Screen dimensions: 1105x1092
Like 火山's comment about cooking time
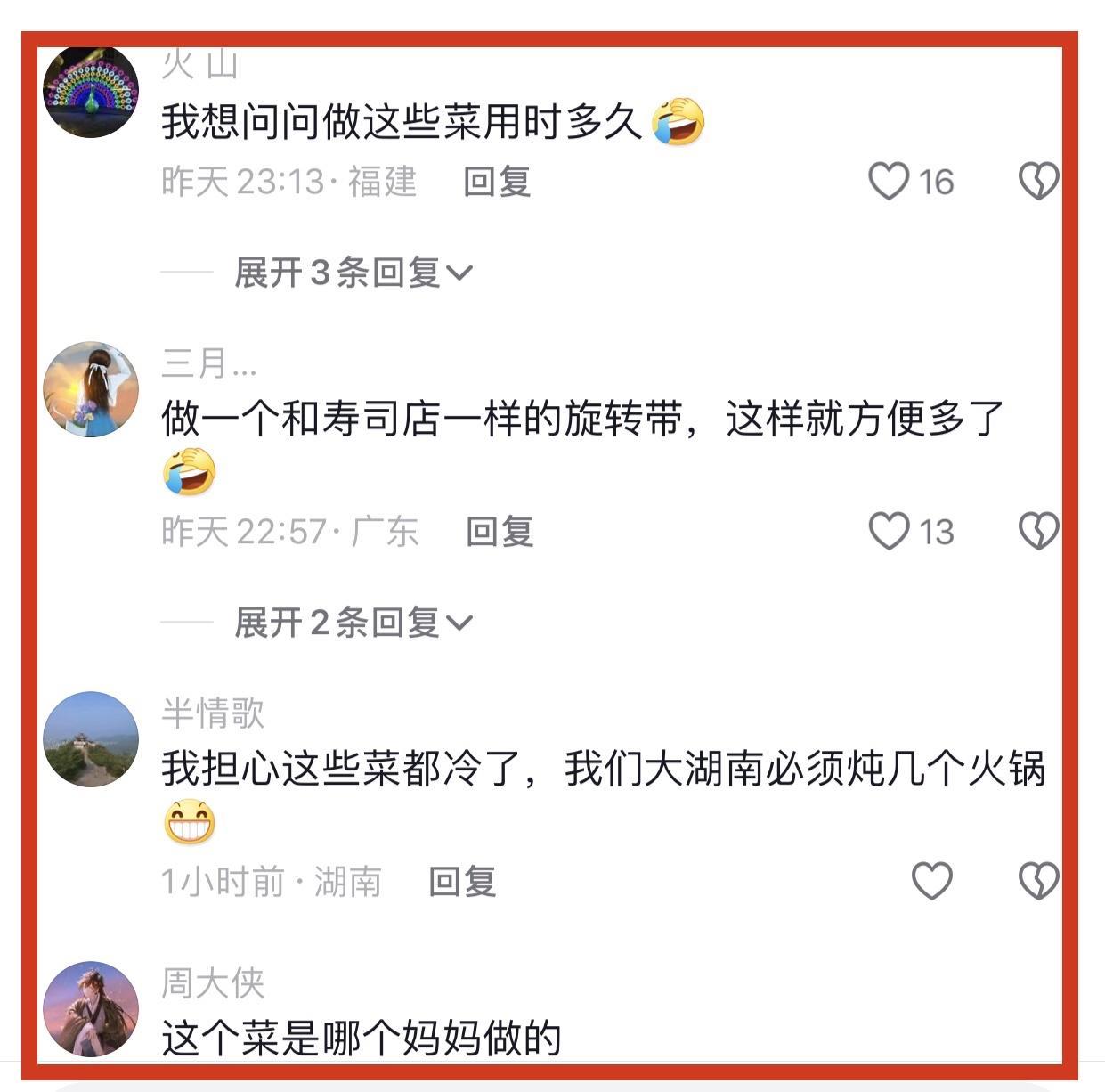pos(889,182)
